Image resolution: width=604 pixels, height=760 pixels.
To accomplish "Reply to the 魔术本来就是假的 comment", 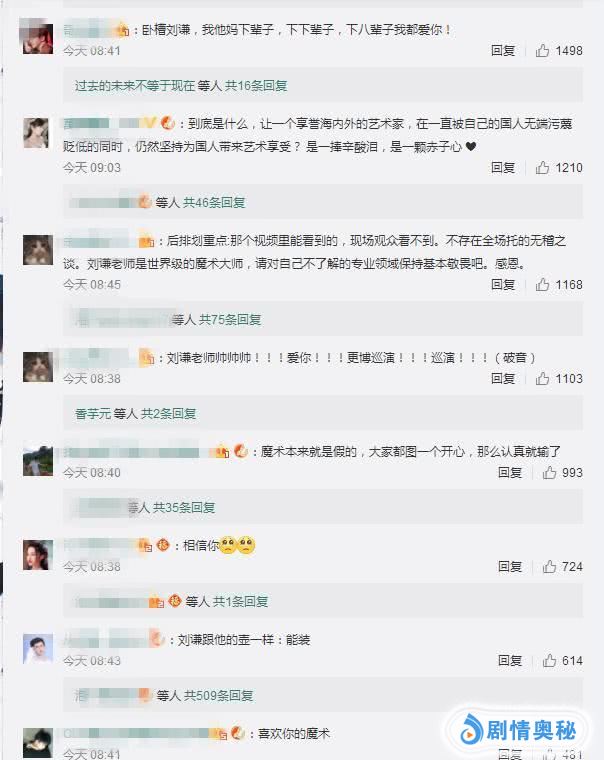I will pos(503,473).
